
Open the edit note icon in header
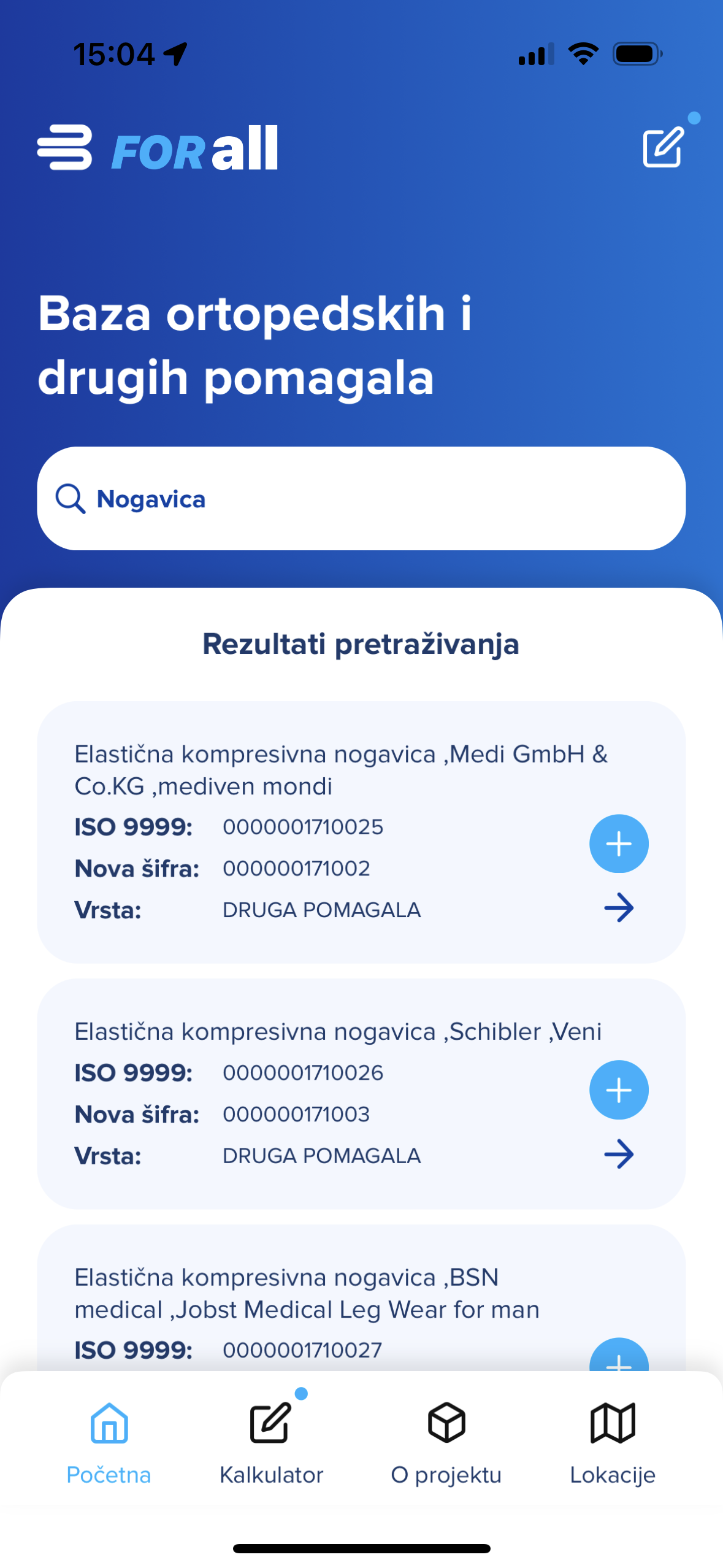[x=664, y=148]
